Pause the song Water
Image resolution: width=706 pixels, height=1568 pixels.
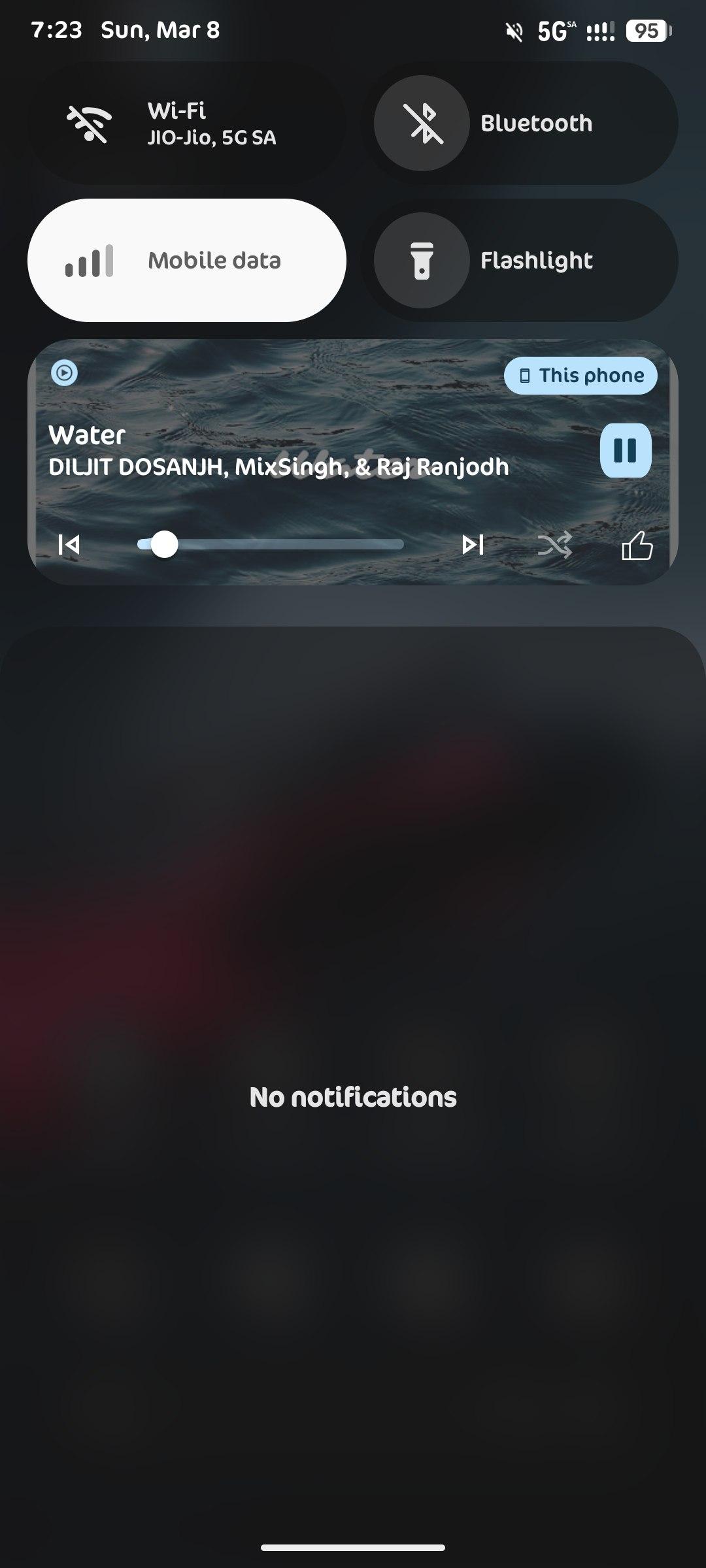(x=625, y=451)
